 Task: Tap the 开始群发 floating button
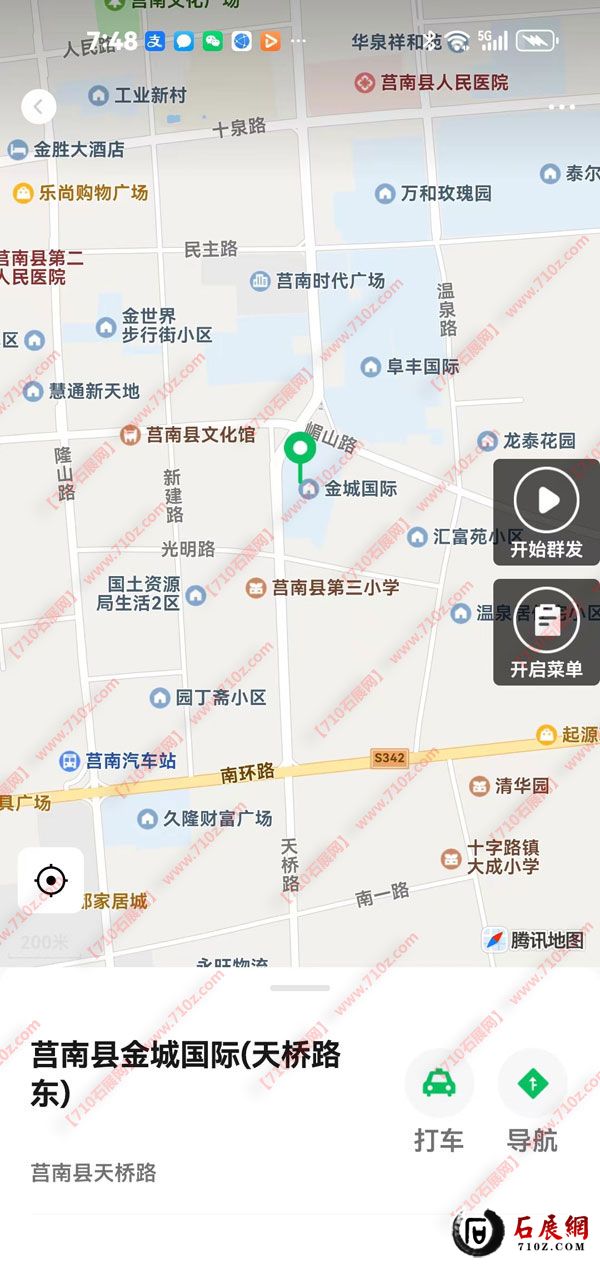546,513
